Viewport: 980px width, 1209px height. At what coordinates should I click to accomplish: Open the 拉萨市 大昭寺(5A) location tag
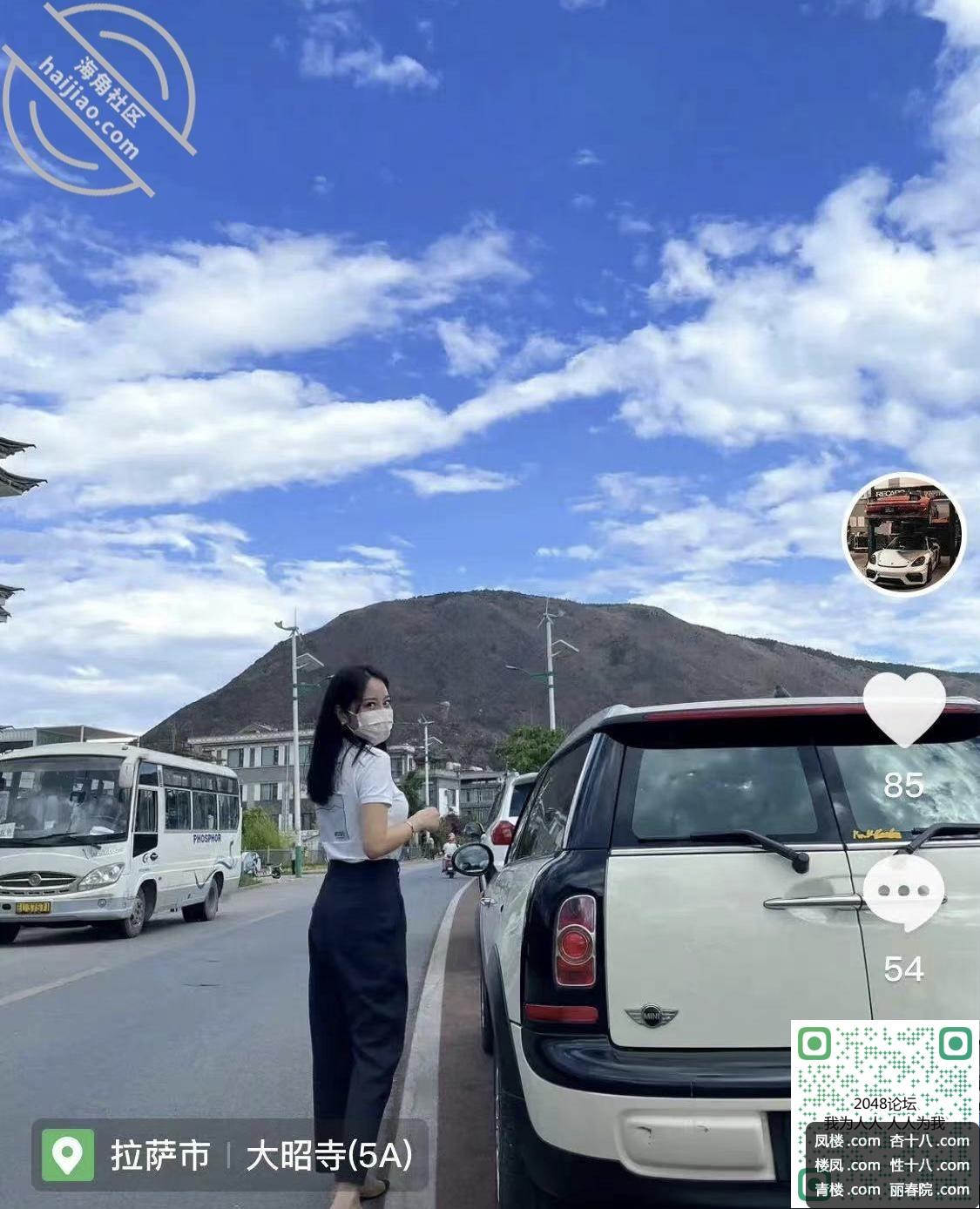coord(230,1155)
